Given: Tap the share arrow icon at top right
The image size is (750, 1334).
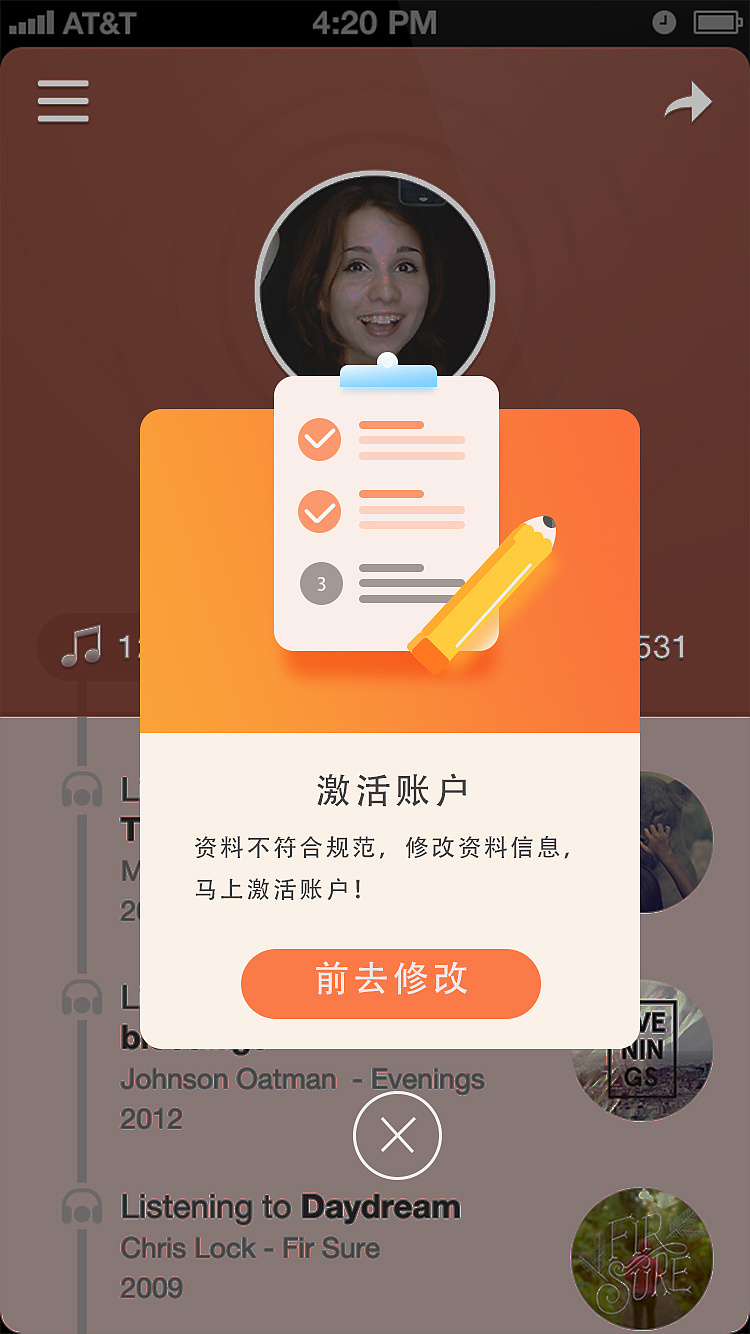Looking at the screenshot, I should (x=687, y=100).
